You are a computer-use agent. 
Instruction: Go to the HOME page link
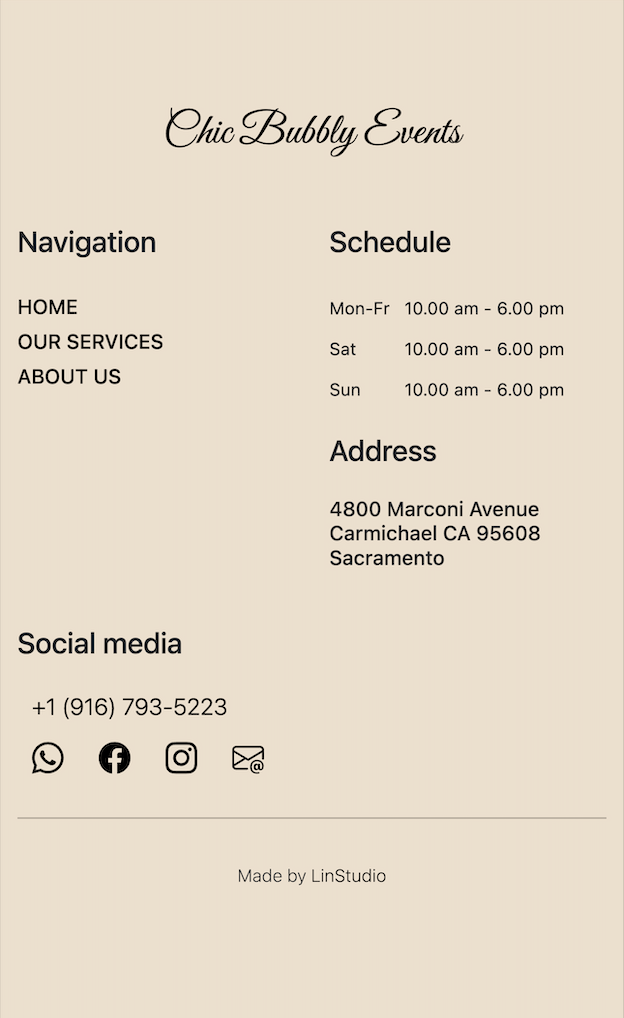pyautogui.click(x=47, y=307)
